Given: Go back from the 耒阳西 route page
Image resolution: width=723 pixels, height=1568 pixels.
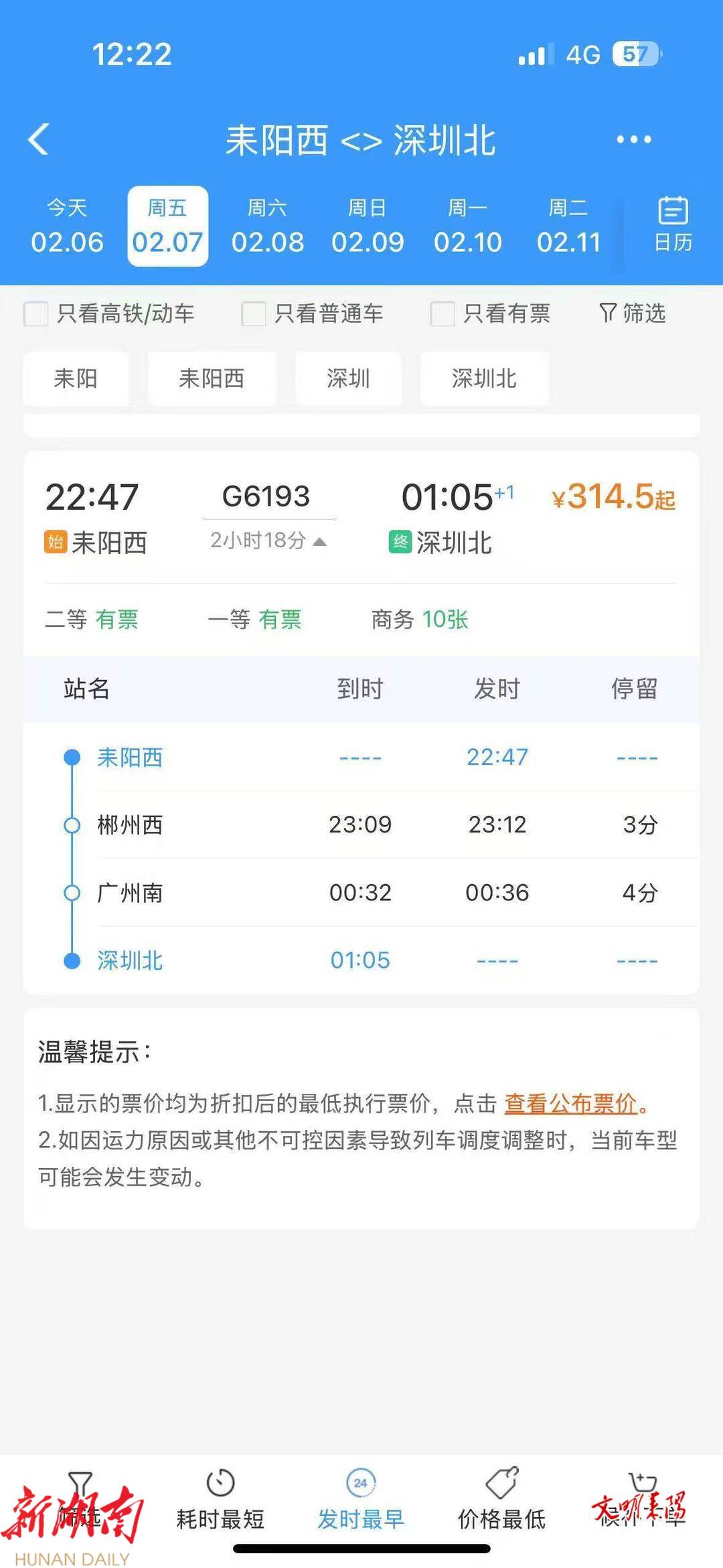Looking at the screenshot, I should 39,139.
